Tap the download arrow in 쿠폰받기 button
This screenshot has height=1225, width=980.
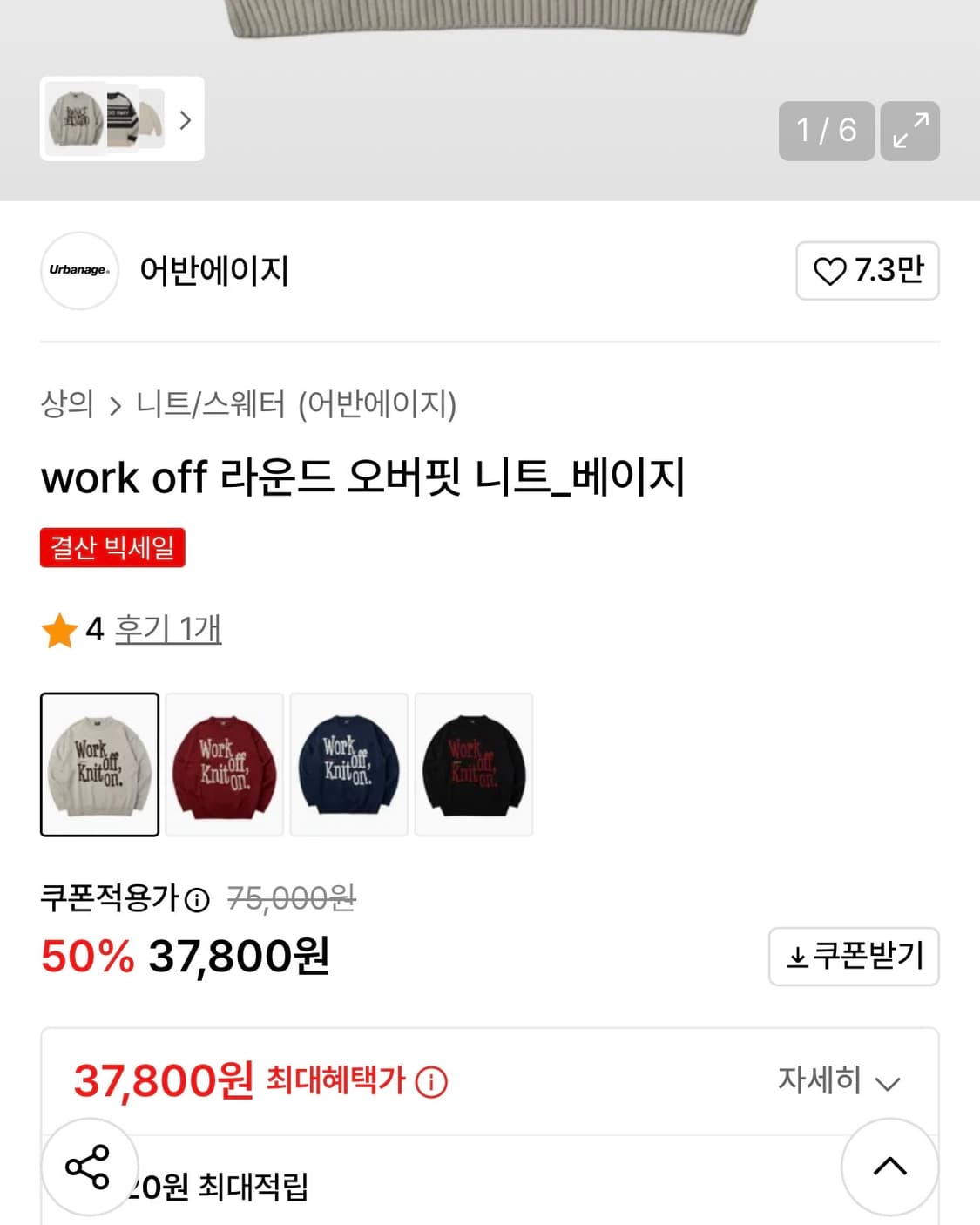tap(798, 956)
